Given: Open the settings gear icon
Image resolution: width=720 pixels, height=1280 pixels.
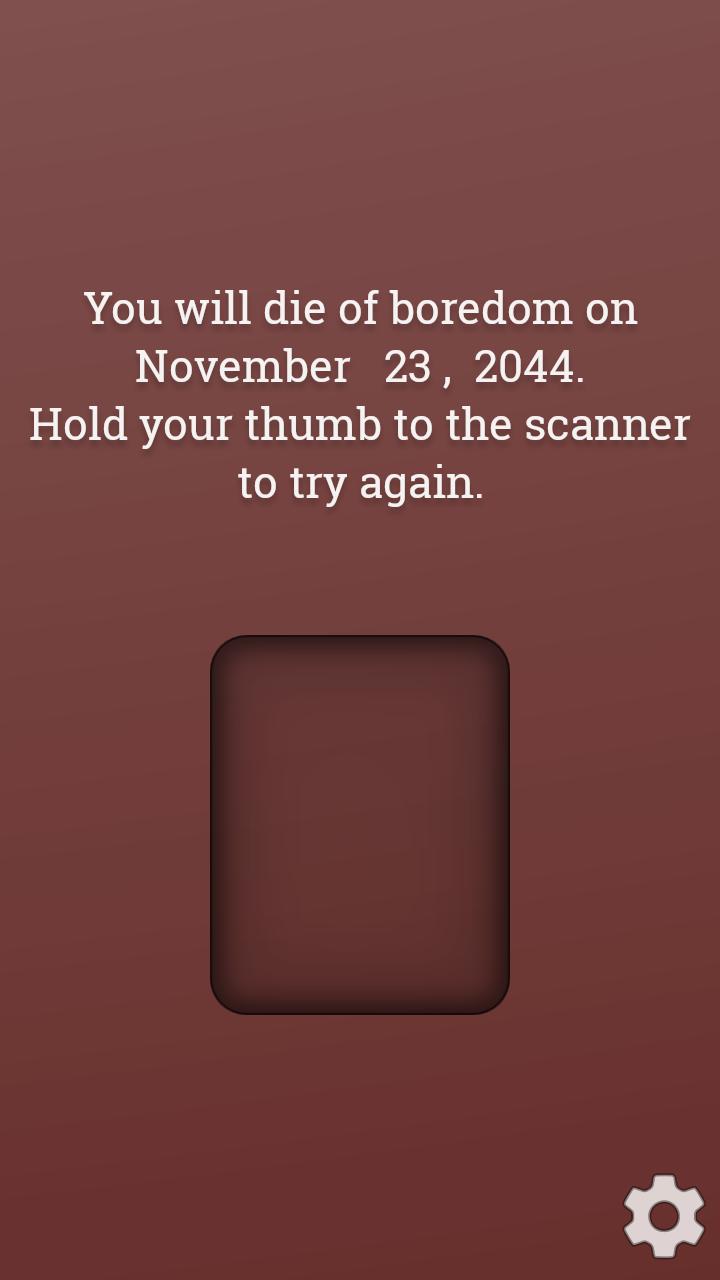Looking at the screenshot, I should (x=664, y=1216).
